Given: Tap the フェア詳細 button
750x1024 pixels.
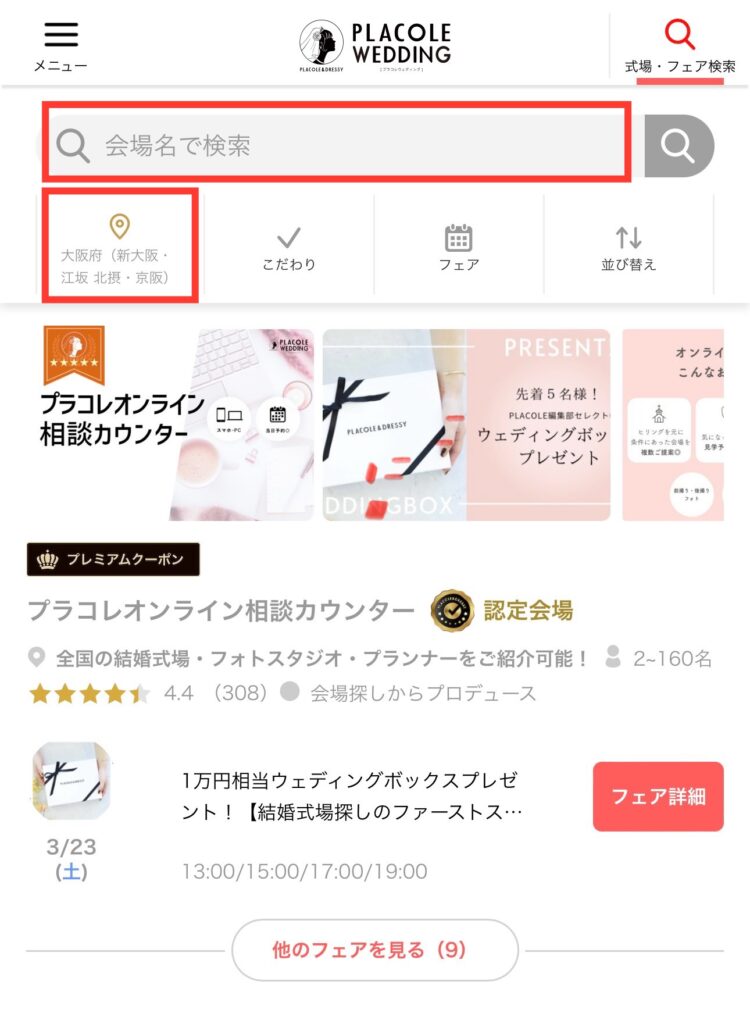Looking at the screenshot, I should tap(658, 796).
